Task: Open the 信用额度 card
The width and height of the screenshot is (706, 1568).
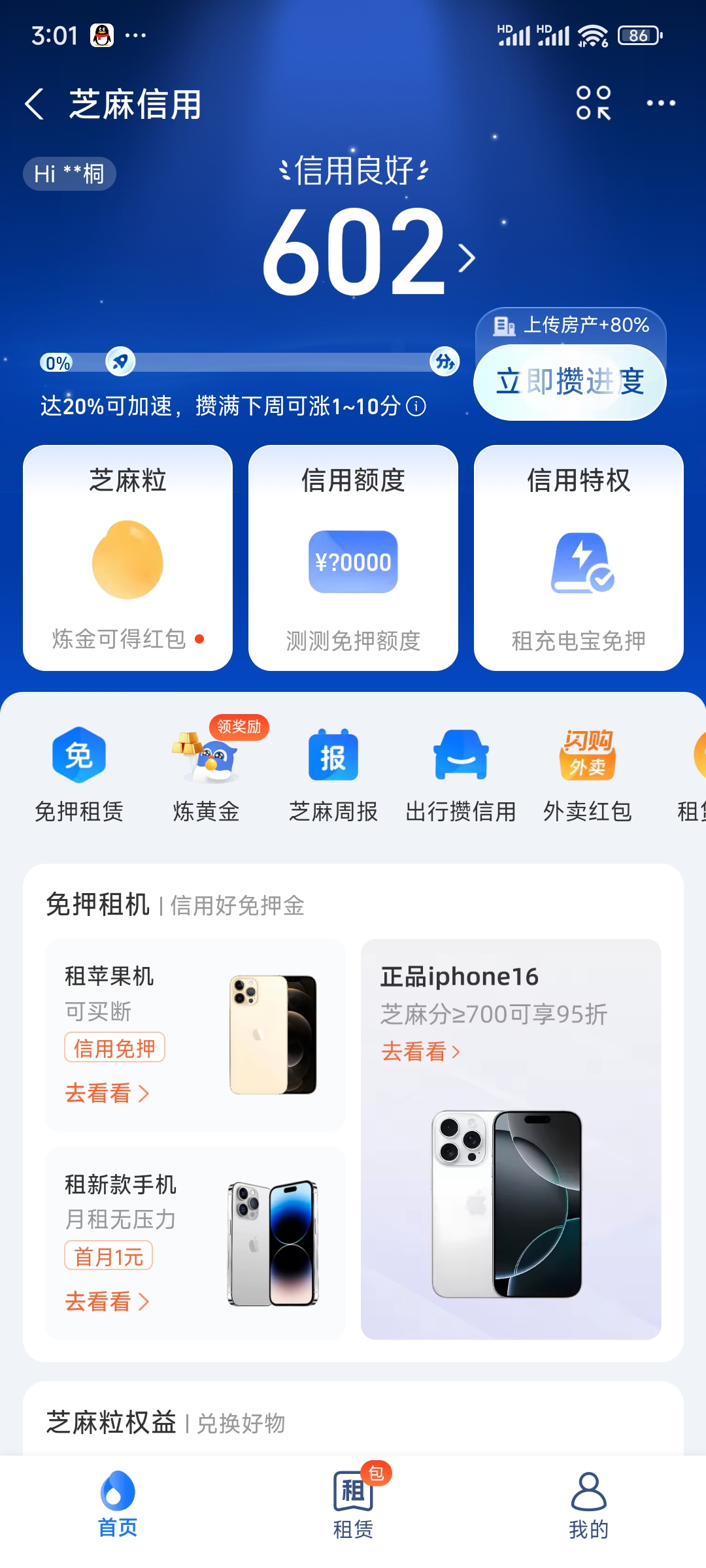Action: (x=353, y=557)
